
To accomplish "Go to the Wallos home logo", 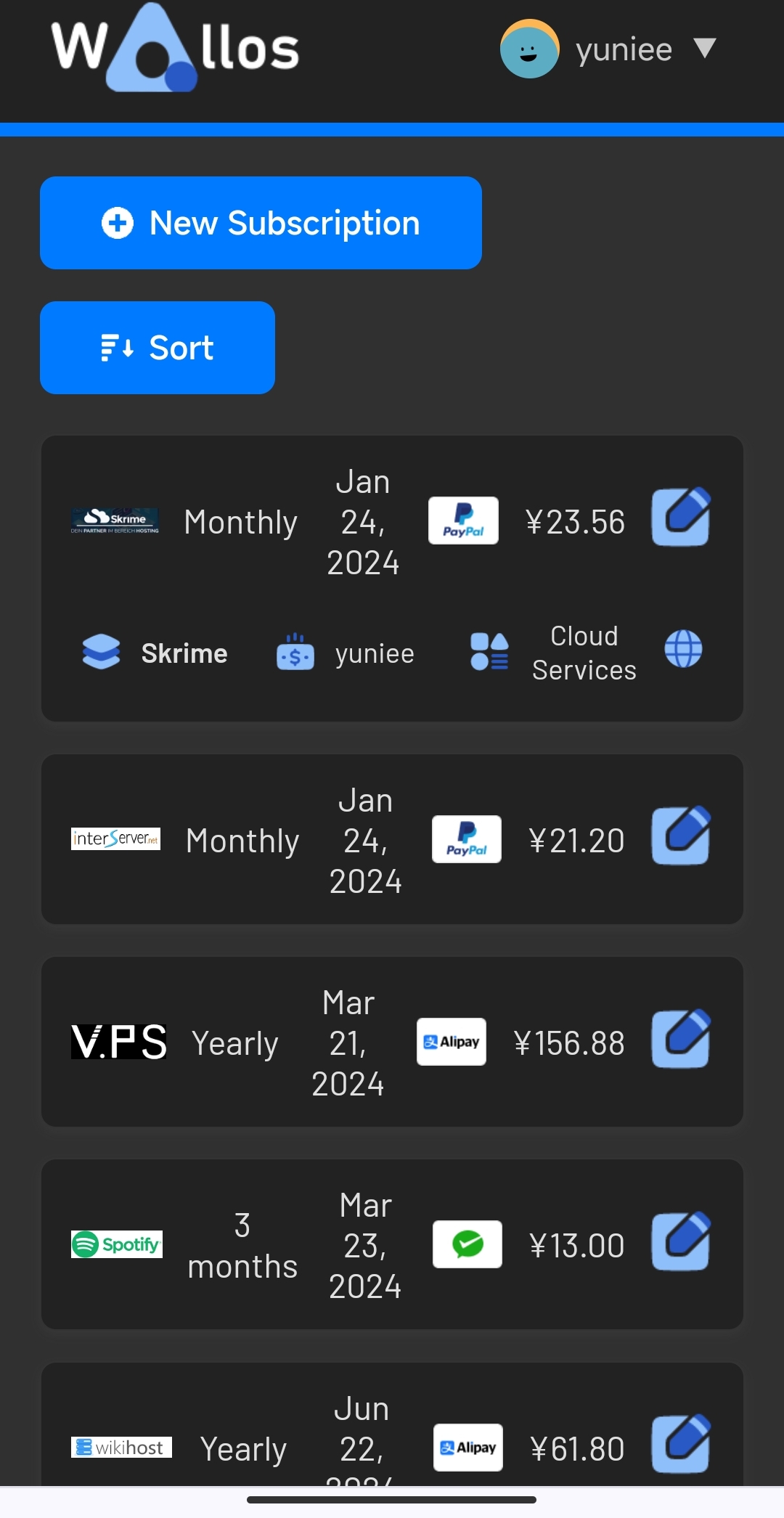I will point(175,49).
